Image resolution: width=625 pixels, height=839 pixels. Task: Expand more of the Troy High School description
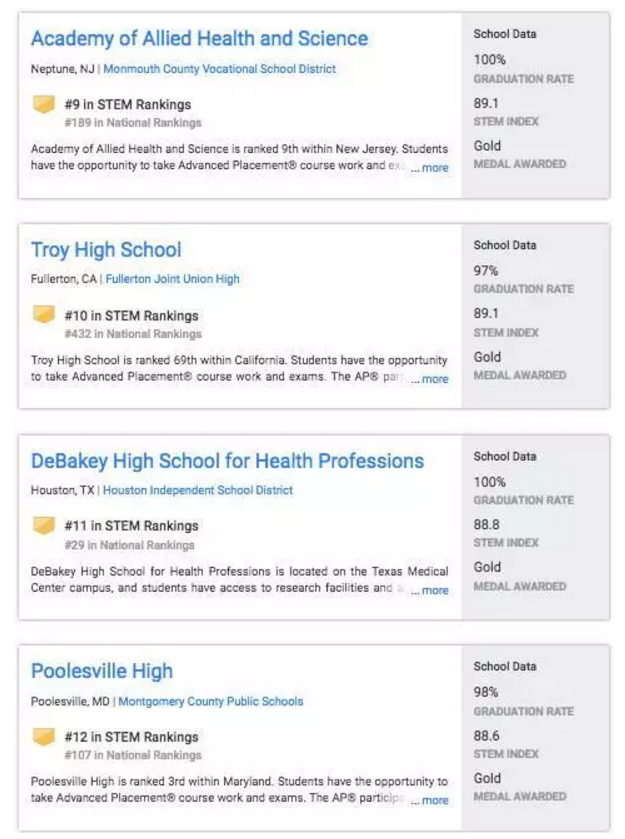430,379
